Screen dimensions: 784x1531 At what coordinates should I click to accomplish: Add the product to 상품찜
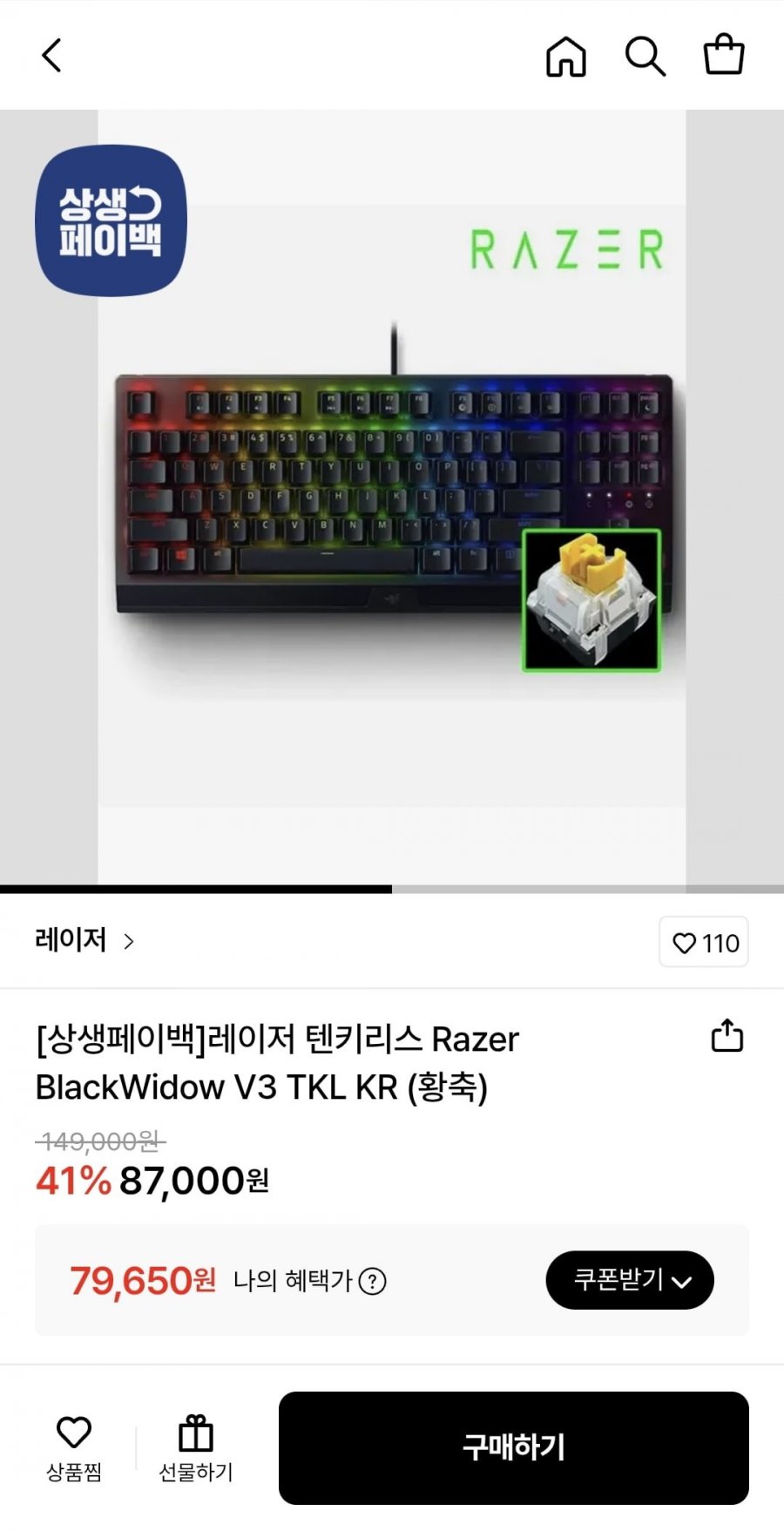pyautogui.click(x=74, y=1448)
